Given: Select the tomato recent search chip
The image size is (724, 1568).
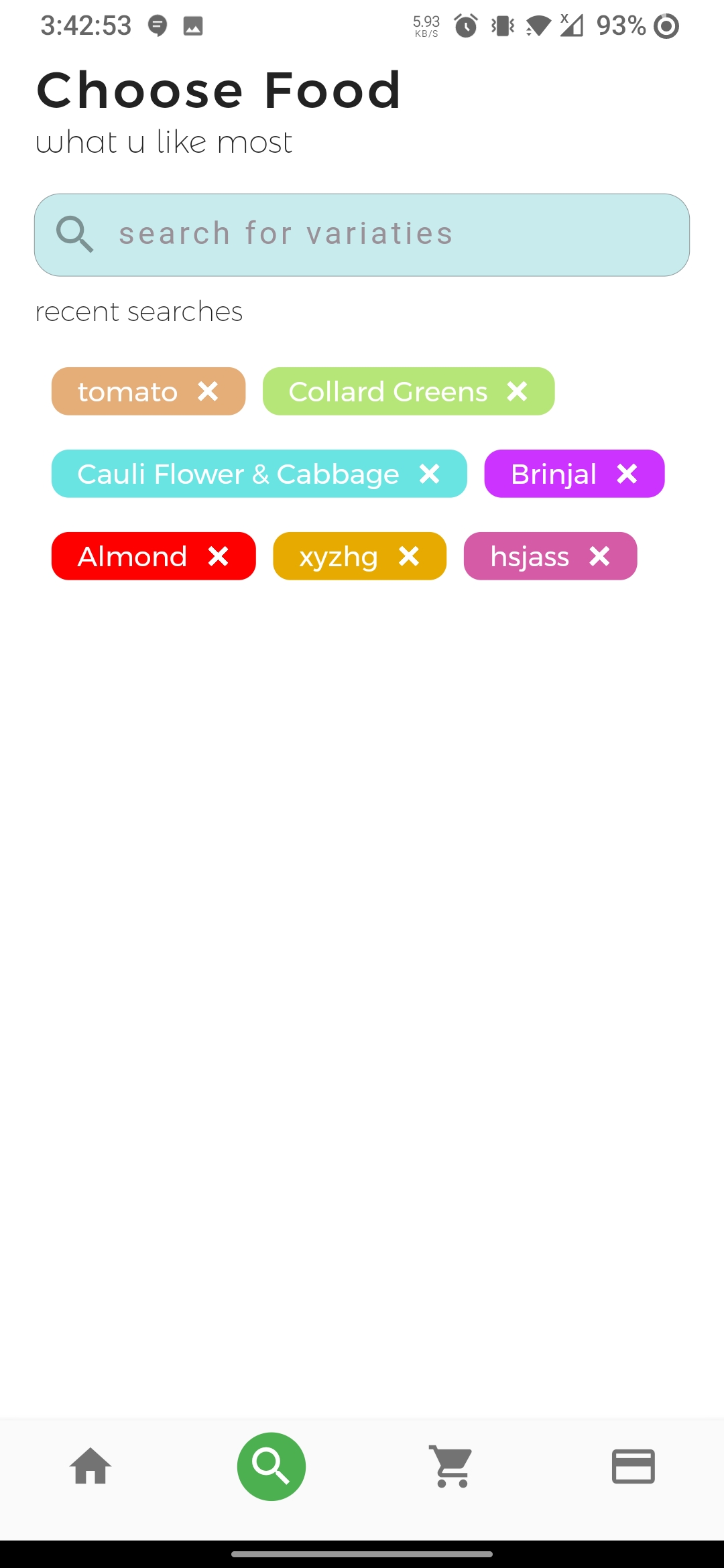Looking at the screenshot, I should tap(127, 391).
